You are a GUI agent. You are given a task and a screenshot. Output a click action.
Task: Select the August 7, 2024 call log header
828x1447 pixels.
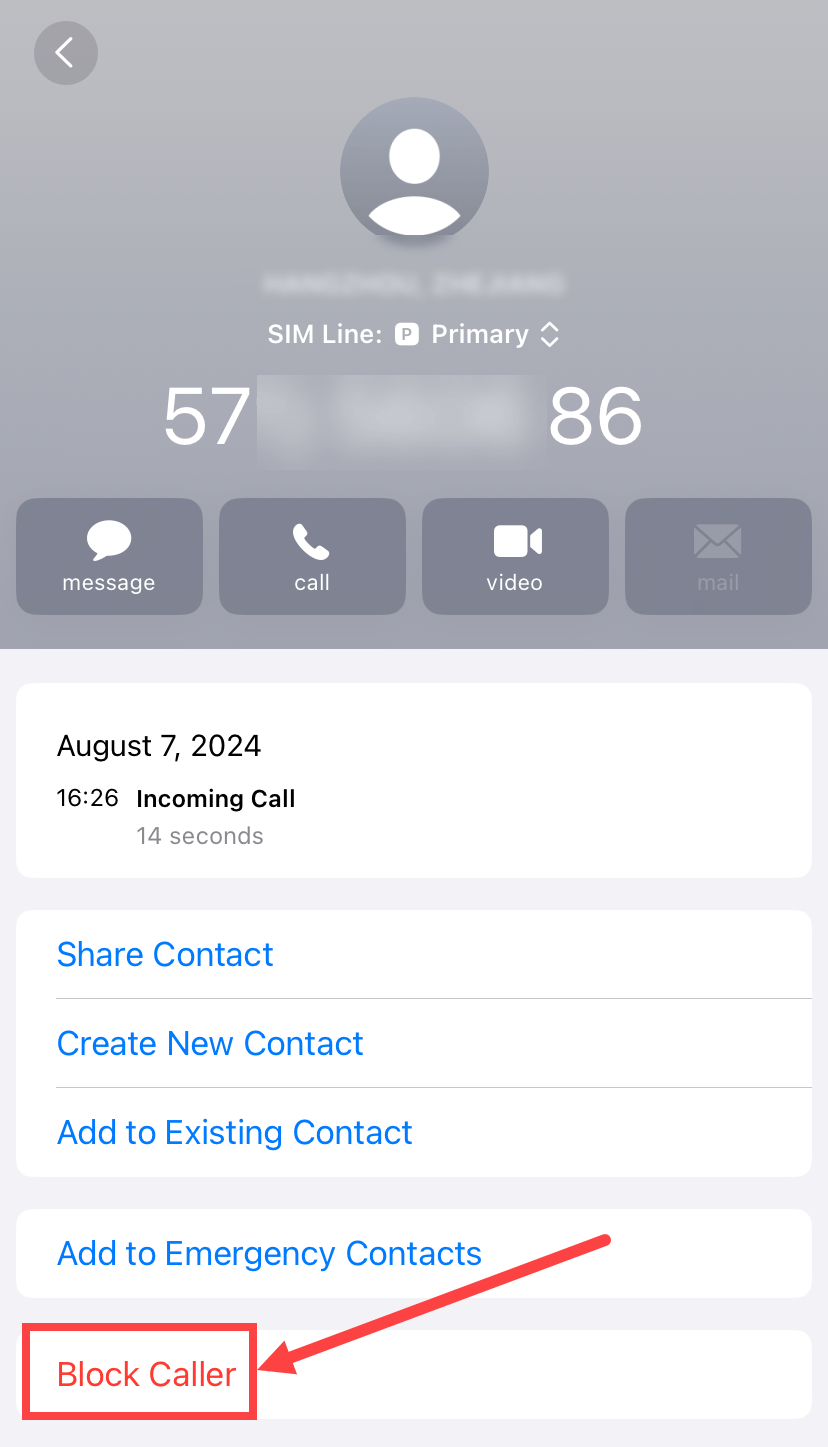[159, 745]
